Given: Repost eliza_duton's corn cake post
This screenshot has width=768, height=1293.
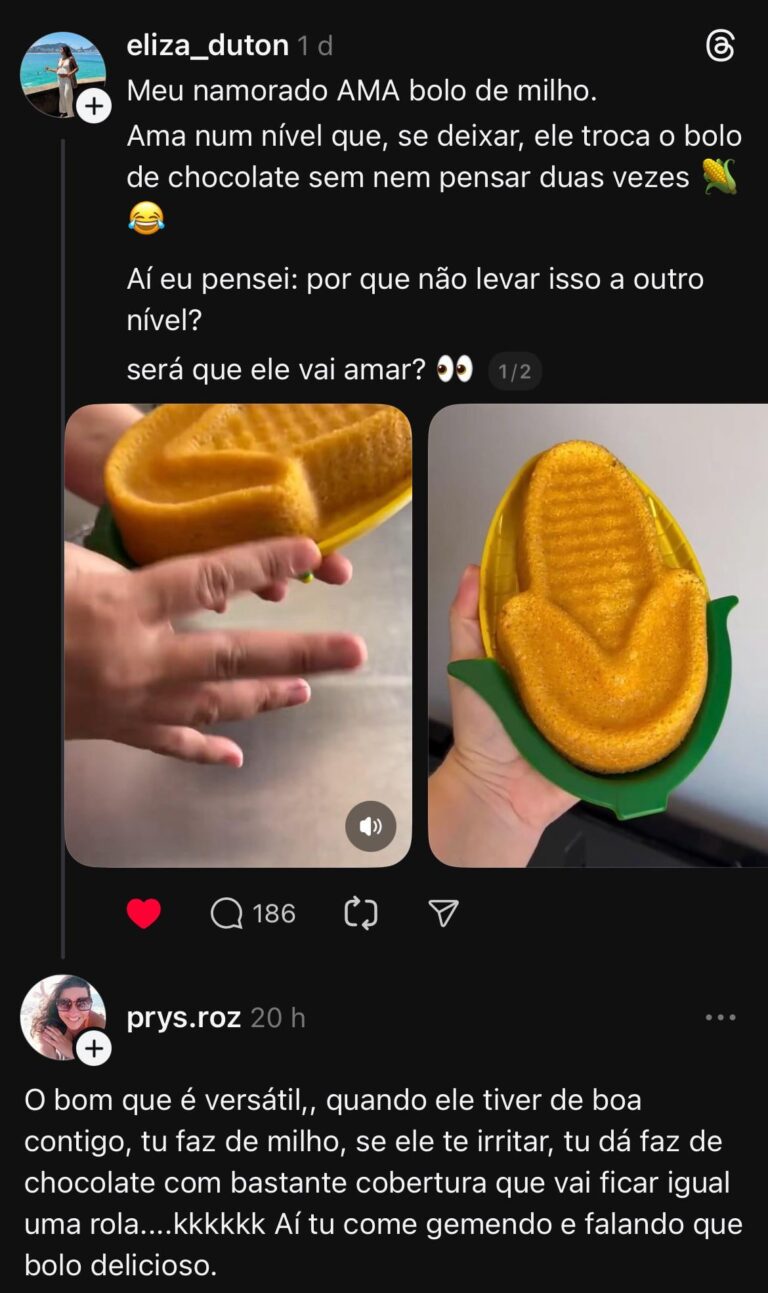Looking at the screenshot, I should pyautogui.click(x=360, y=913).
